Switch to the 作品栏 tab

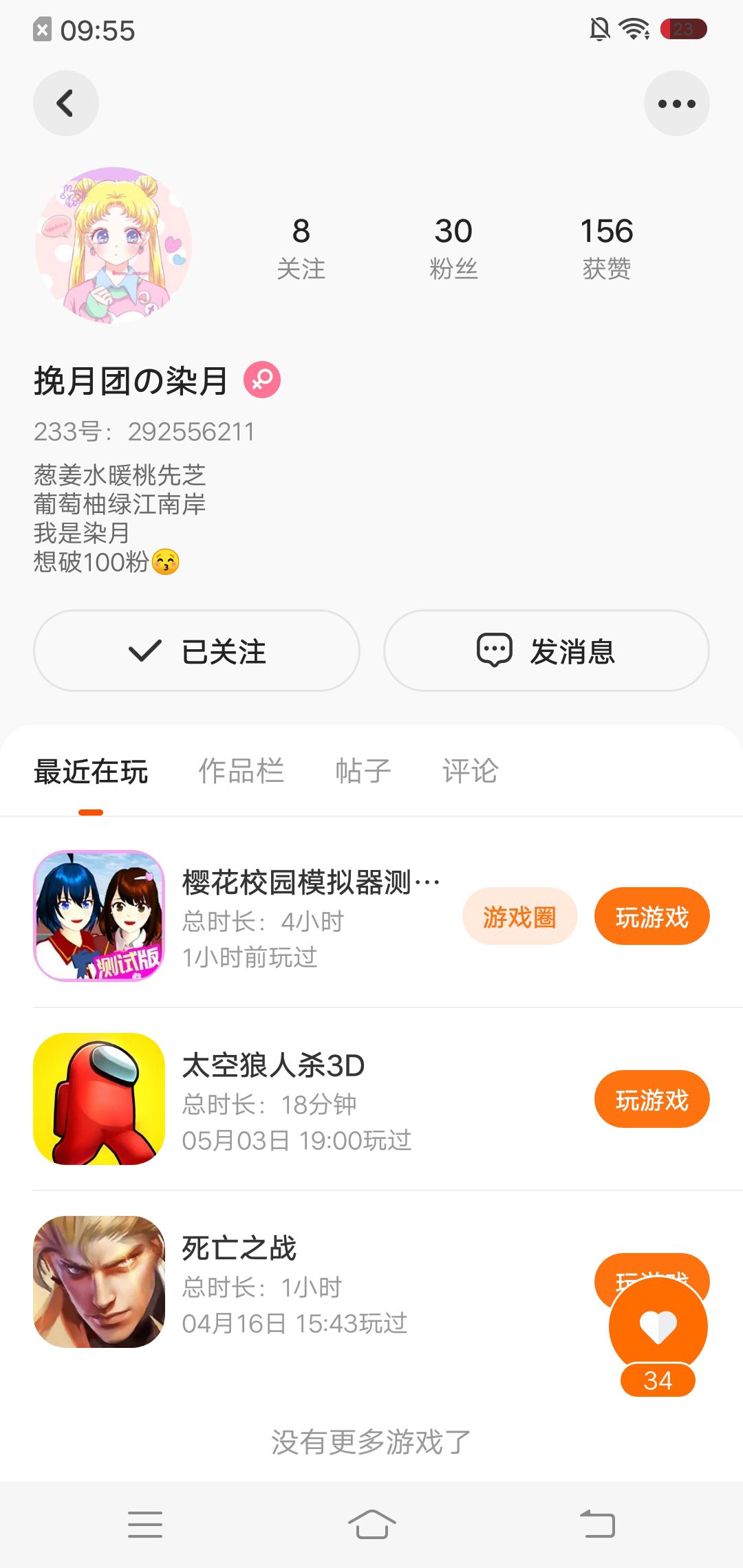tap(241, 771)
